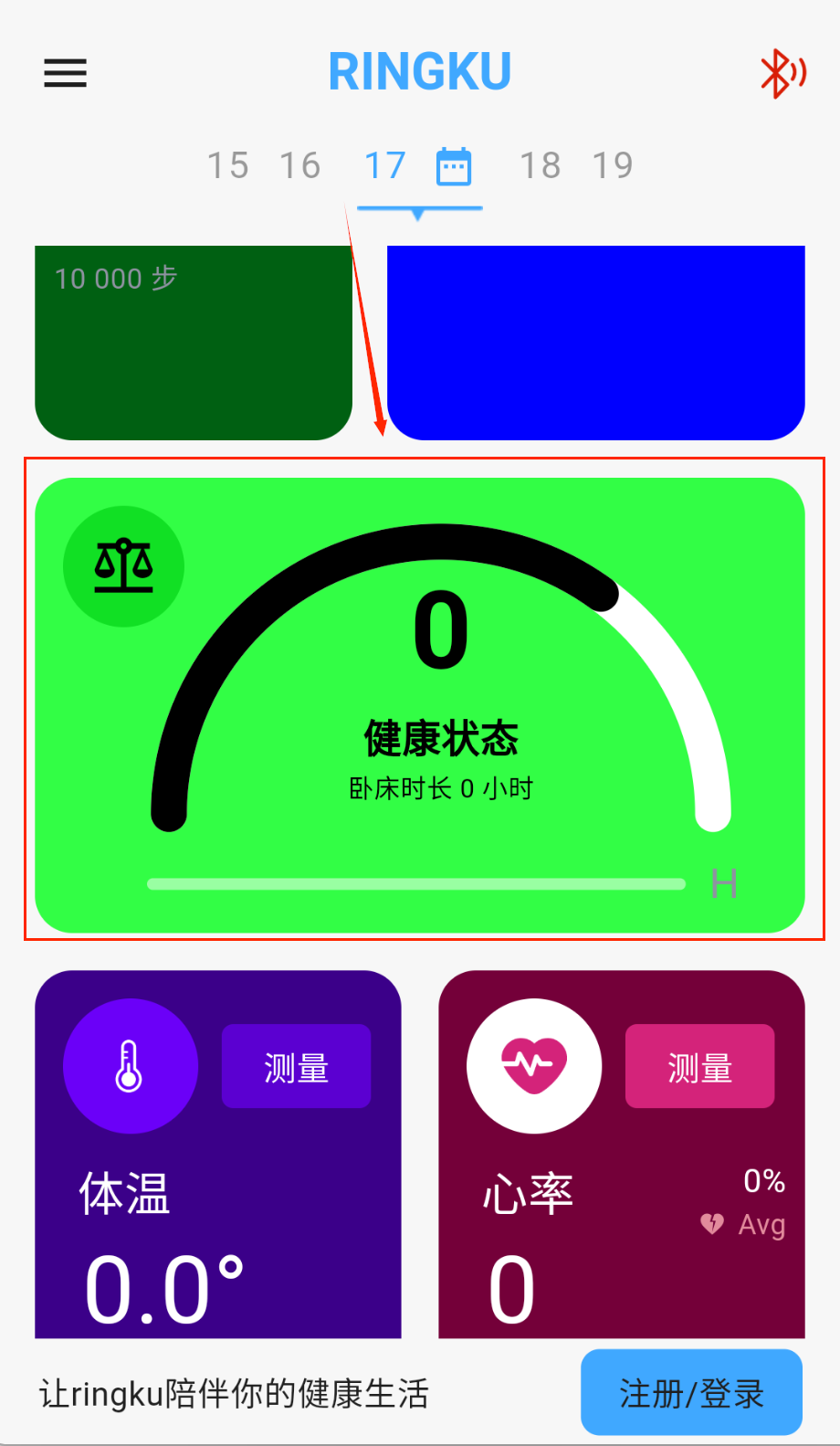Select date 16
Screen dimensions: 840x1446
coord(299,166)
